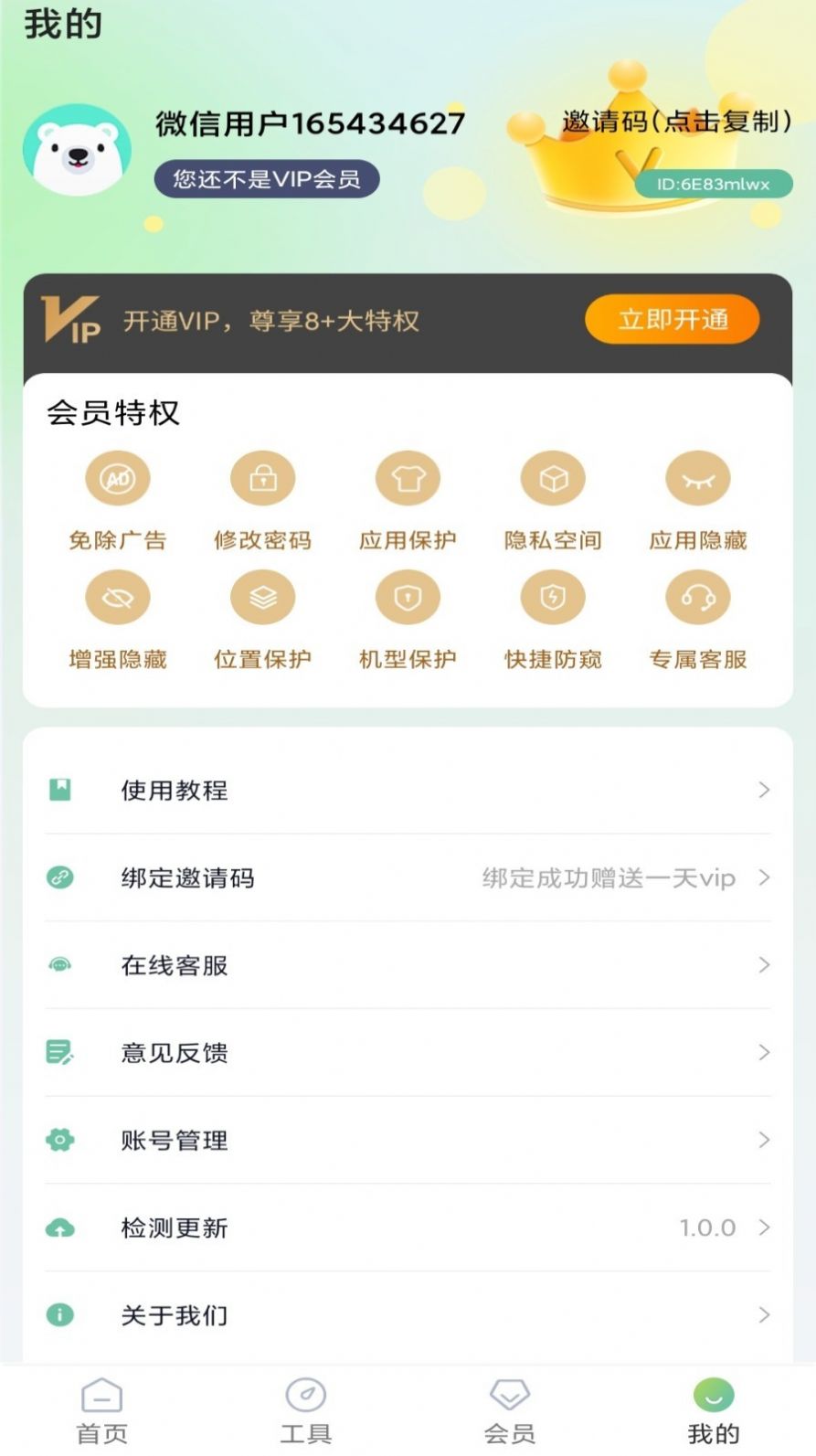The width and height of the screenshot is (816, 1456).
Task: Open the 快捷防窥 lightning shield icon
Action: pos(552,596)
